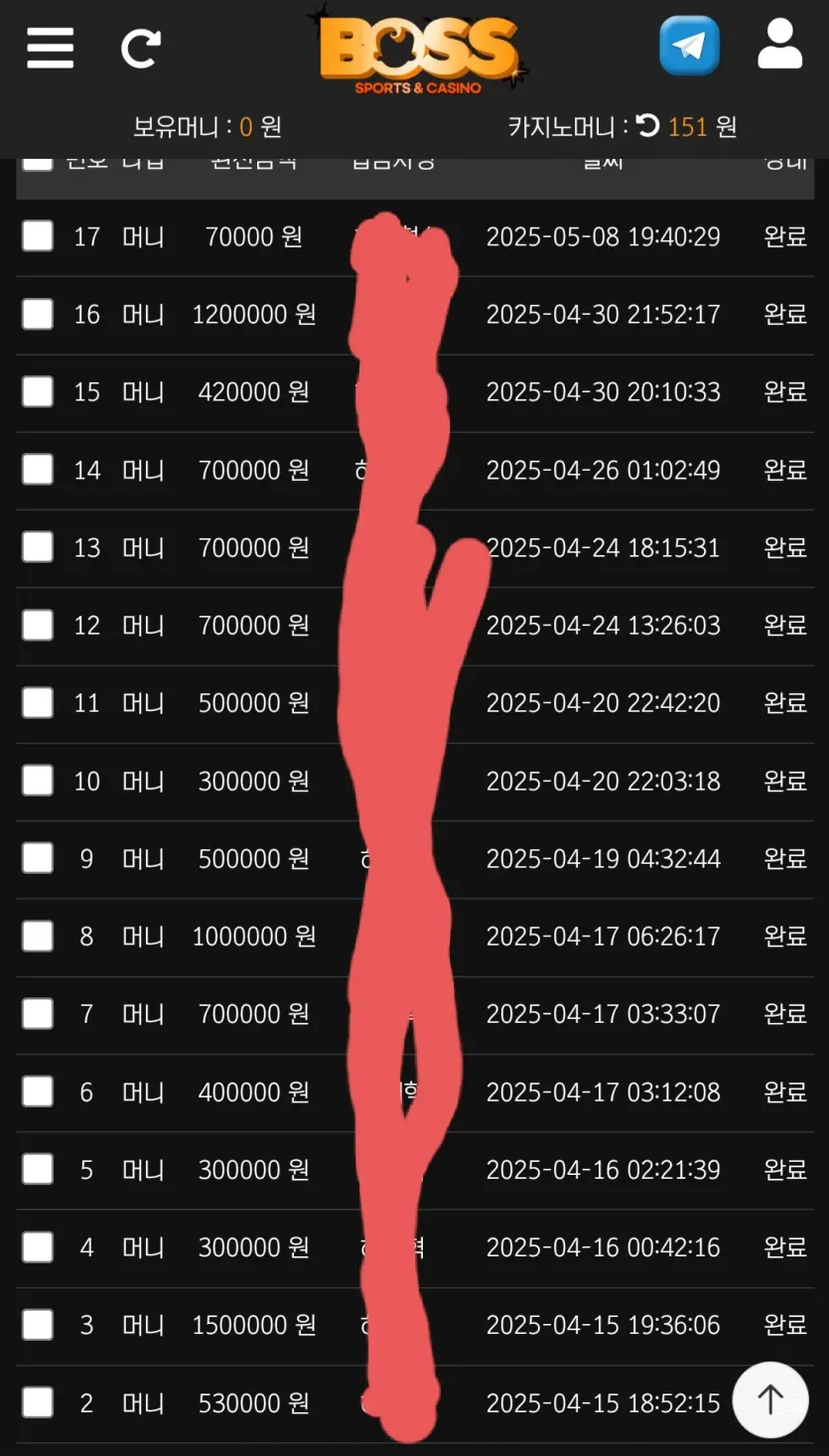Tick the checkbox for row 5
The width and height of the screenshot is (829, 1456).
click(x=38, y=1169)
